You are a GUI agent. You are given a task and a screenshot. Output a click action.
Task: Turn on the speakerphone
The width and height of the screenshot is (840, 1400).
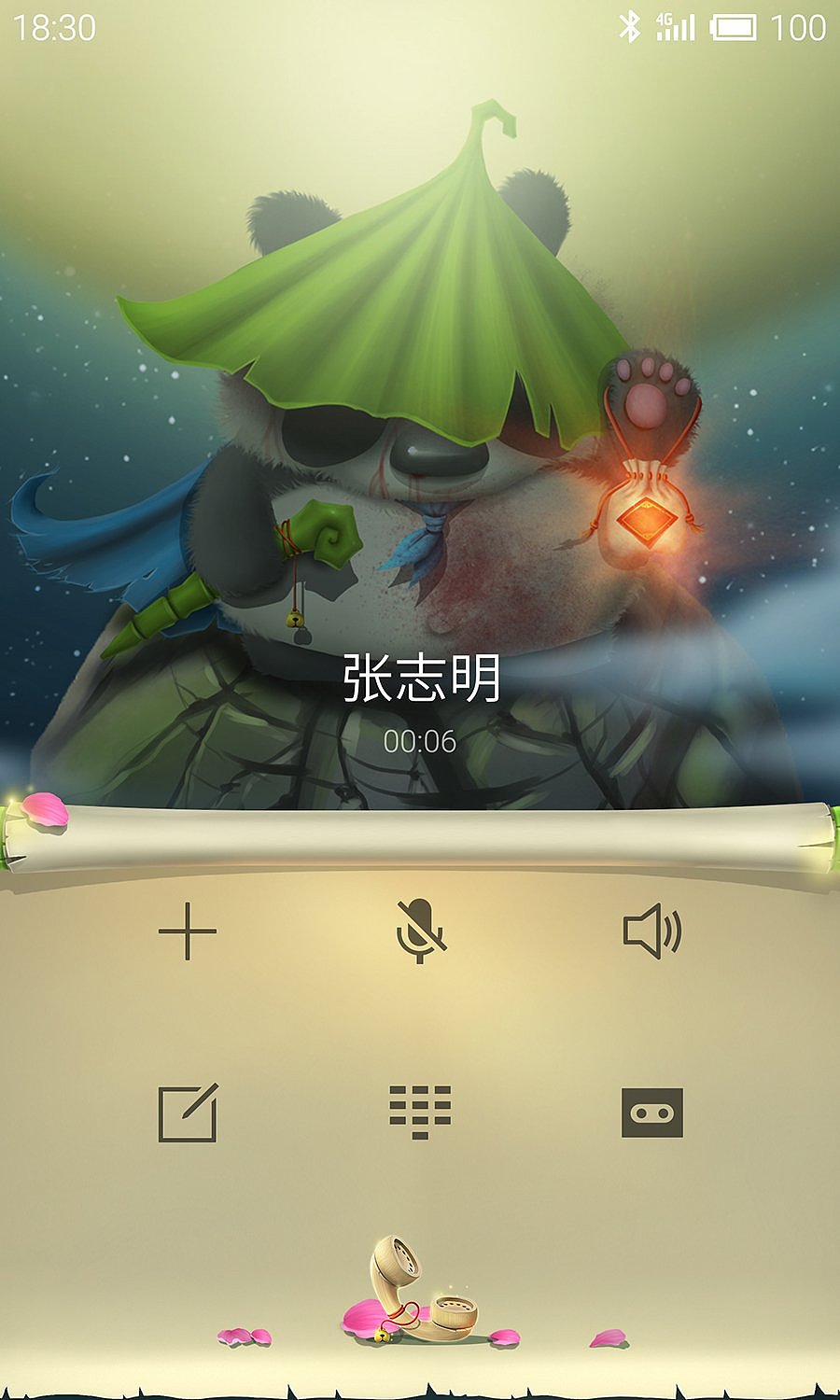pos(651,931)
